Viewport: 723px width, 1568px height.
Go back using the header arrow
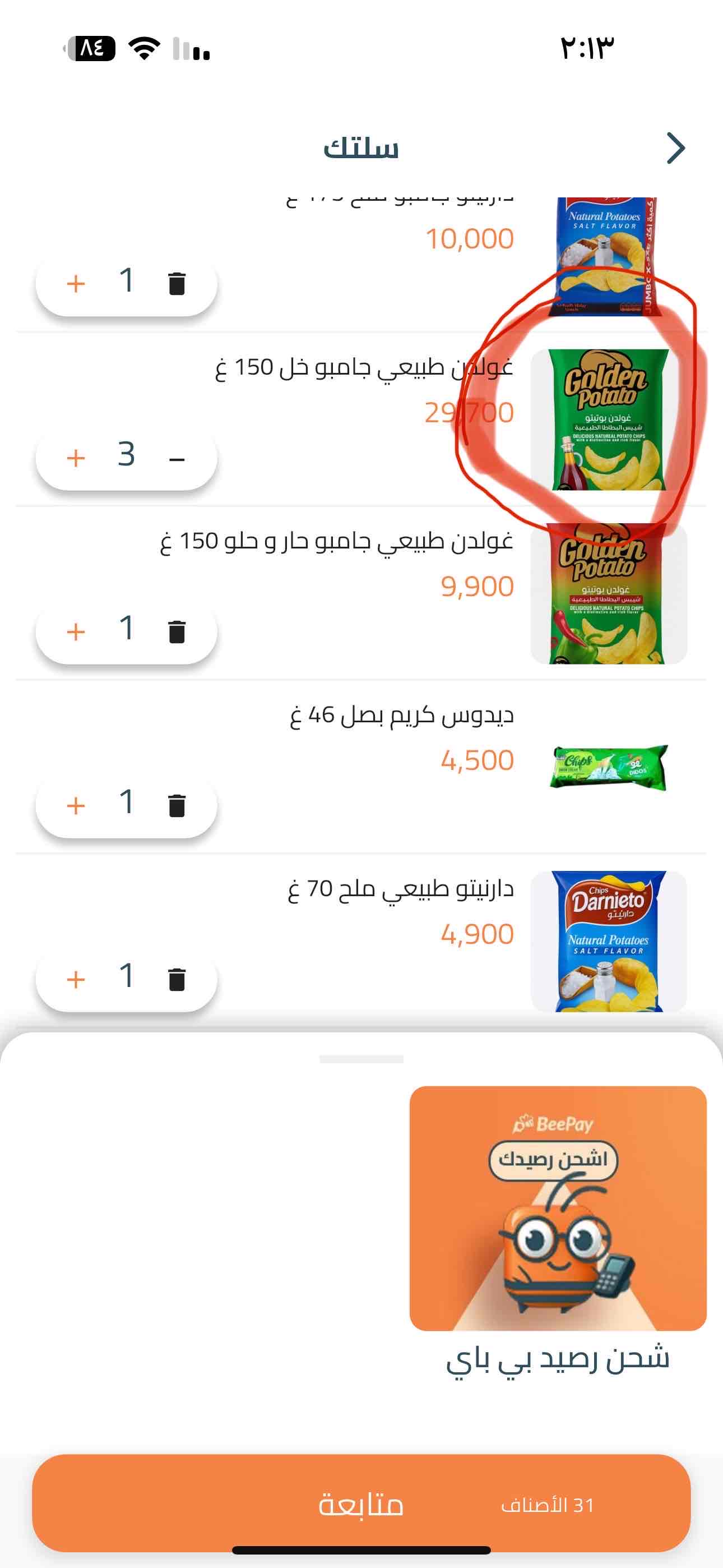coord(675,148)
